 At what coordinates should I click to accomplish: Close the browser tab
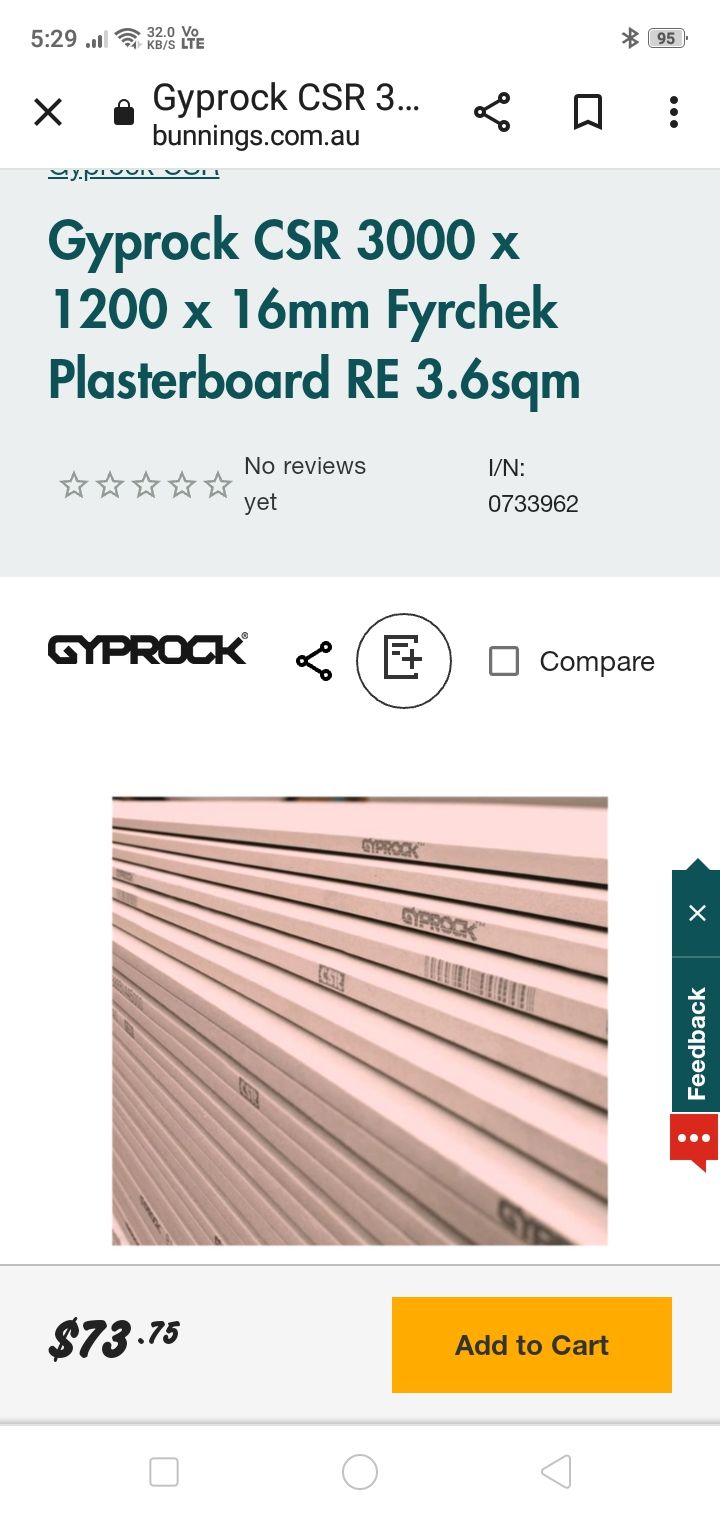pyautogui.click(x=48, y=112)
